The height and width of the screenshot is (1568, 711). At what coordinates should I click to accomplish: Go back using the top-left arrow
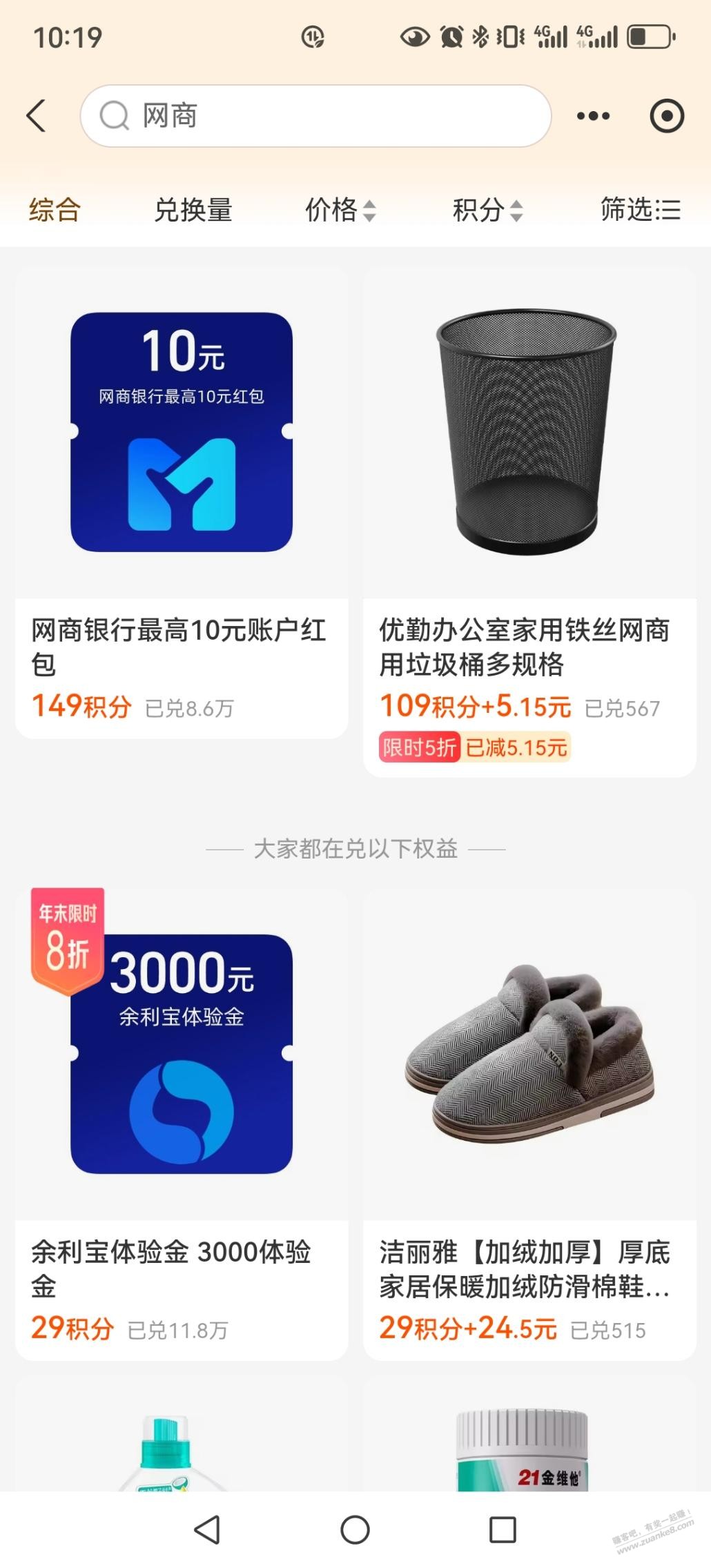tap(37, 115)
